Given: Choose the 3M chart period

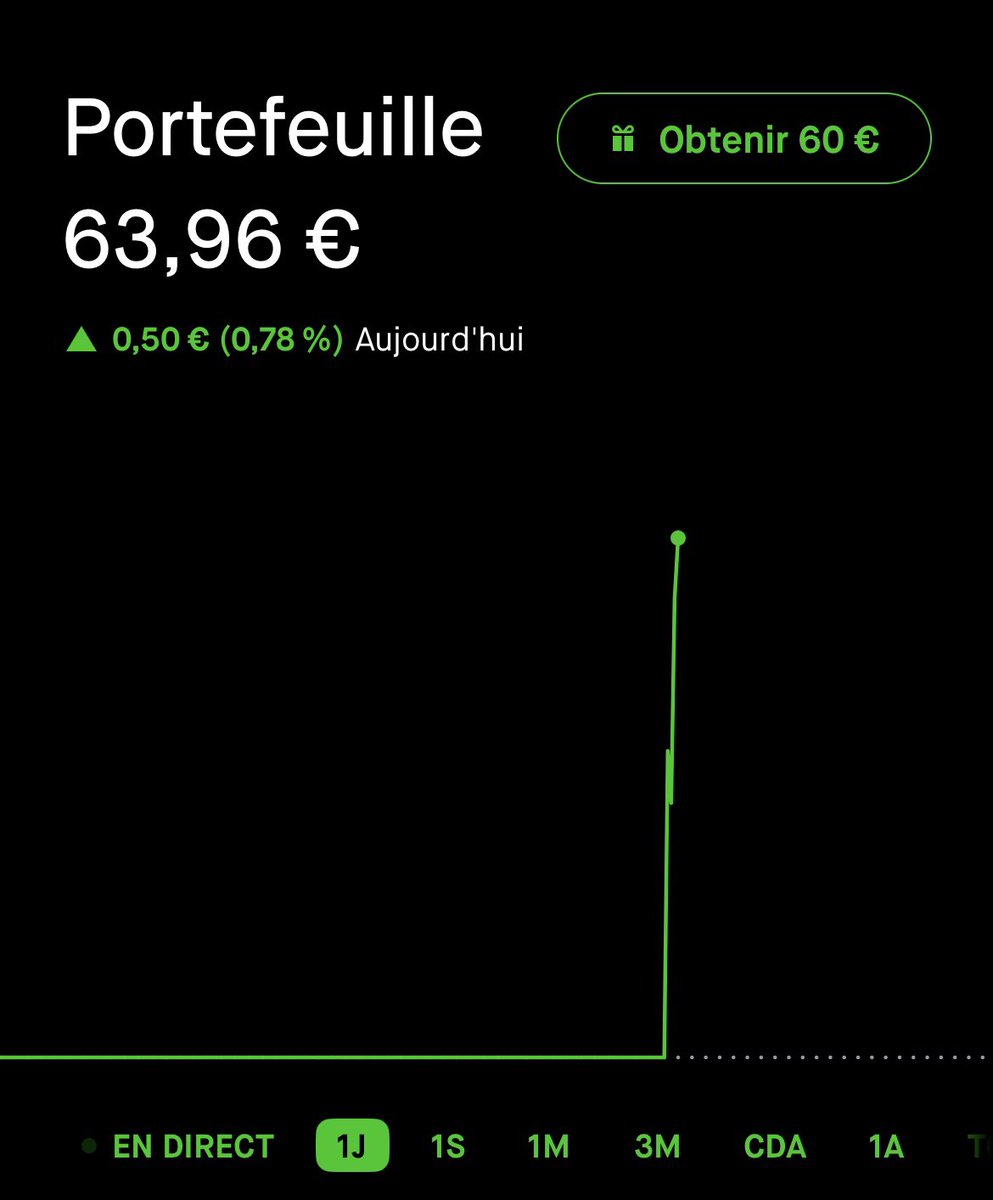Looking at the screenshot, I should tap(657, 1146).
